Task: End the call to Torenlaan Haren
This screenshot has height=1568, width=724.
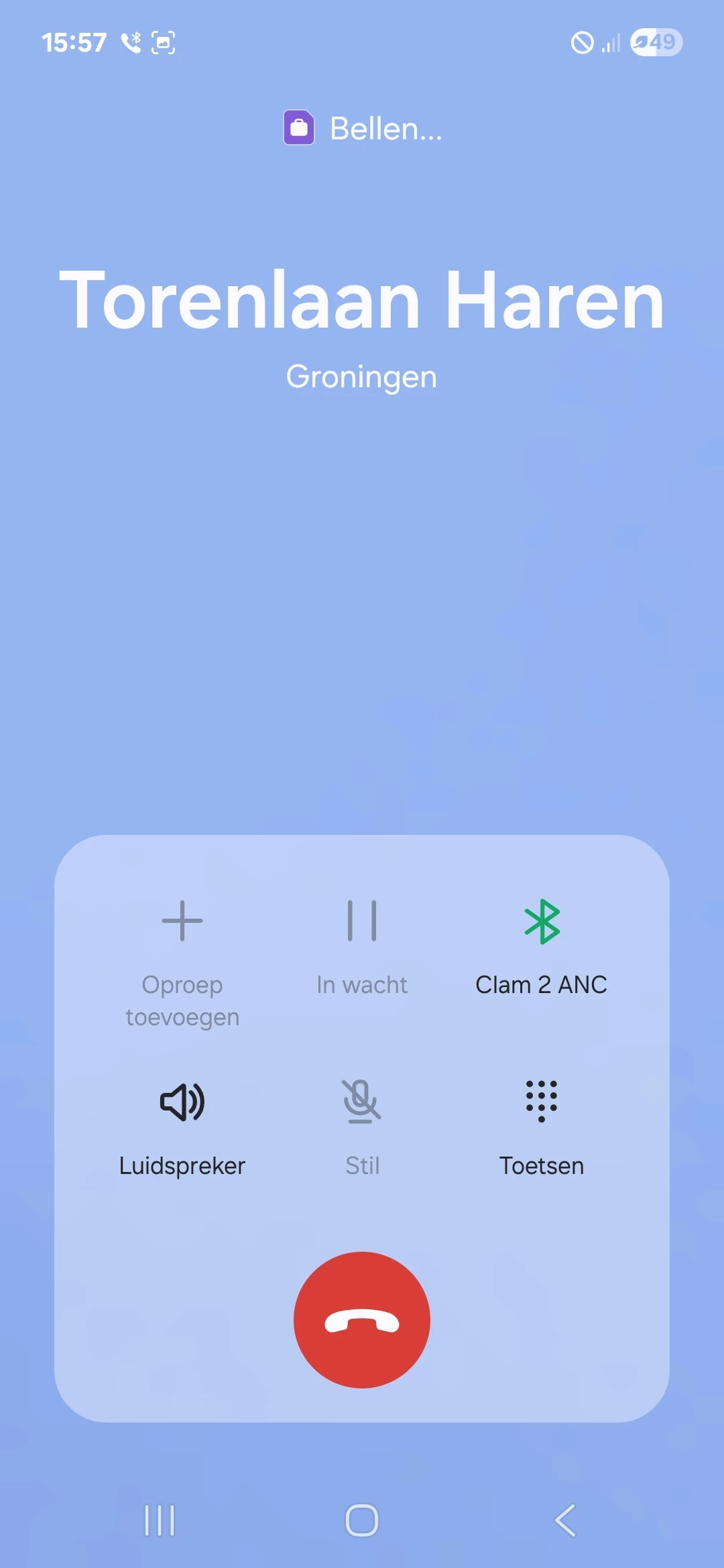Action: (x=362, y=1319)
